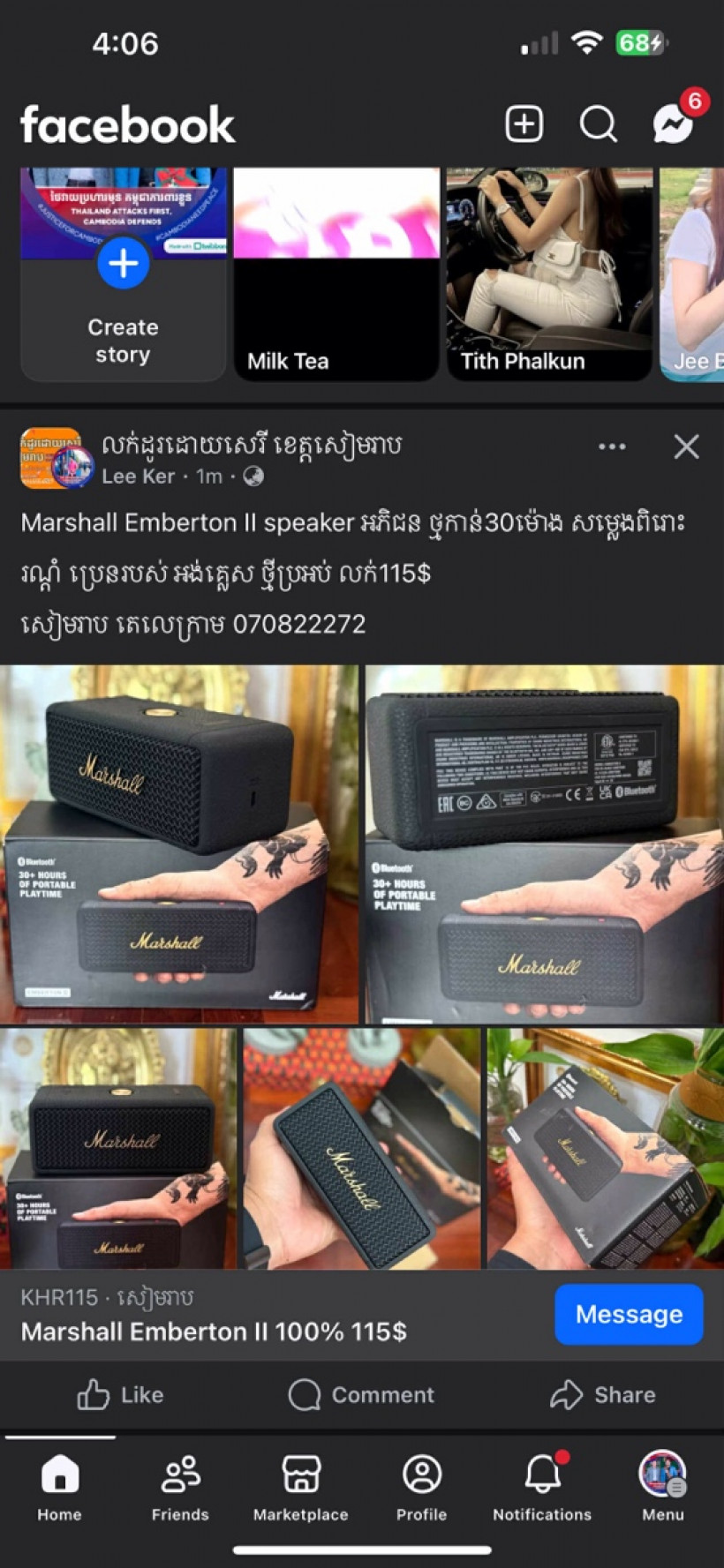Go to the Marketplace tab
This screenshot has width=724, height=1568.
300,1489
